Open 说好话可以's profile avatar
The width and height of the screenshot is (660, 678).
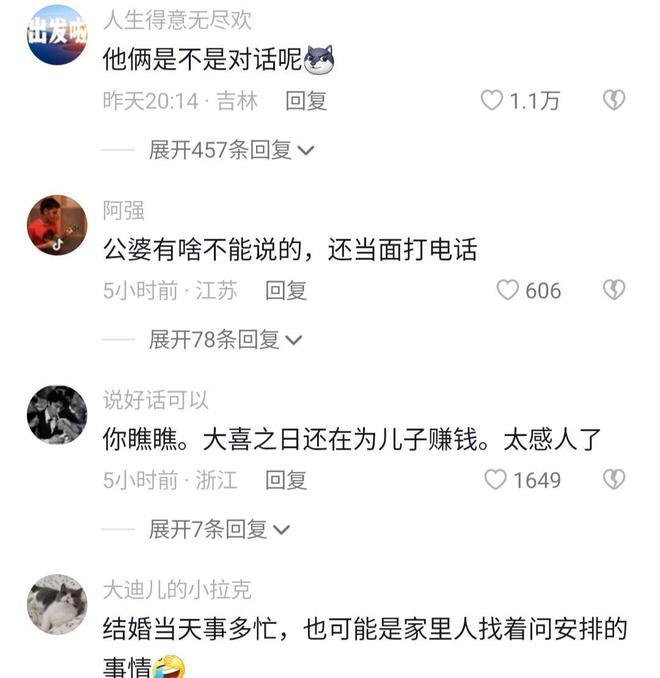pyautogui.click(x=56, y=414)
